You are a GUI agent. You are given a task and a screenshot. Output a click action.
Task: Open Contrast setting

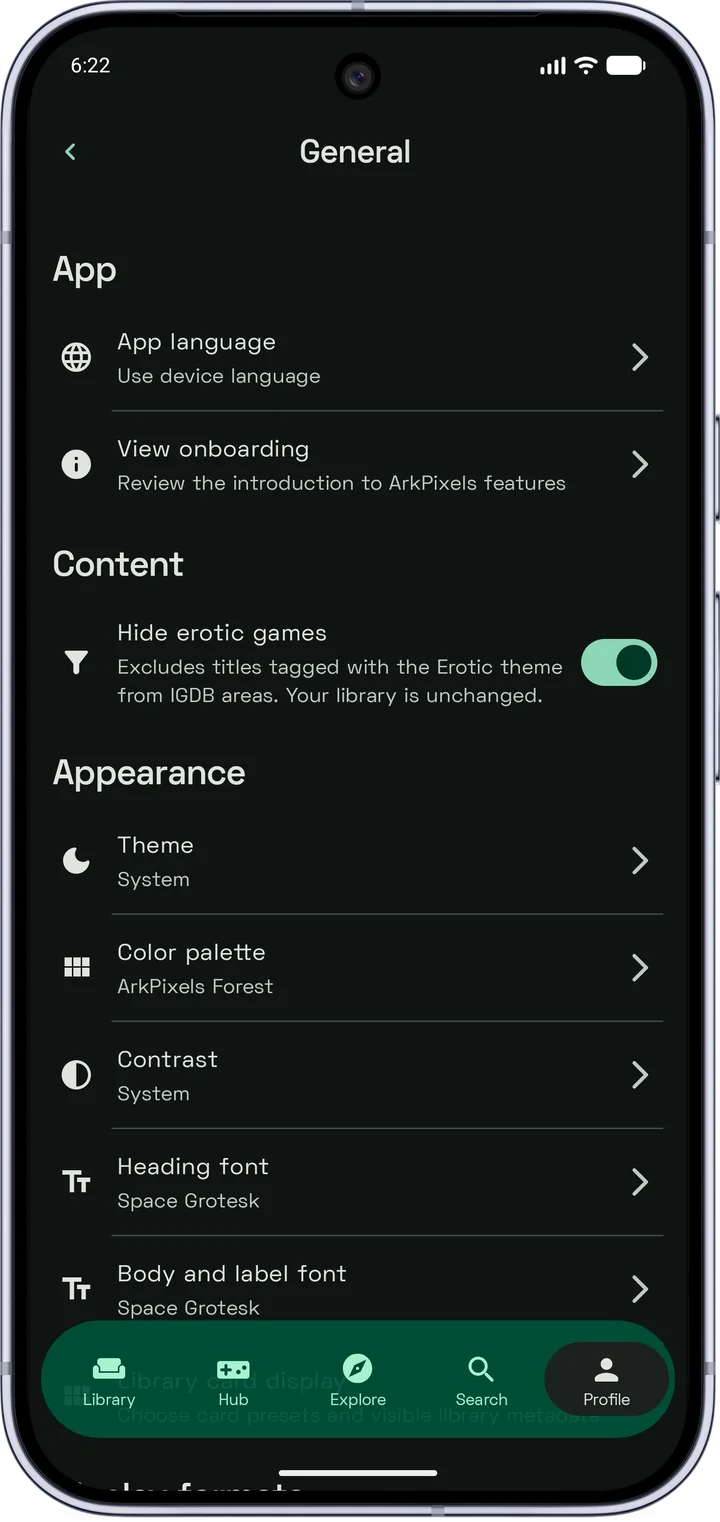(357, 1075)
